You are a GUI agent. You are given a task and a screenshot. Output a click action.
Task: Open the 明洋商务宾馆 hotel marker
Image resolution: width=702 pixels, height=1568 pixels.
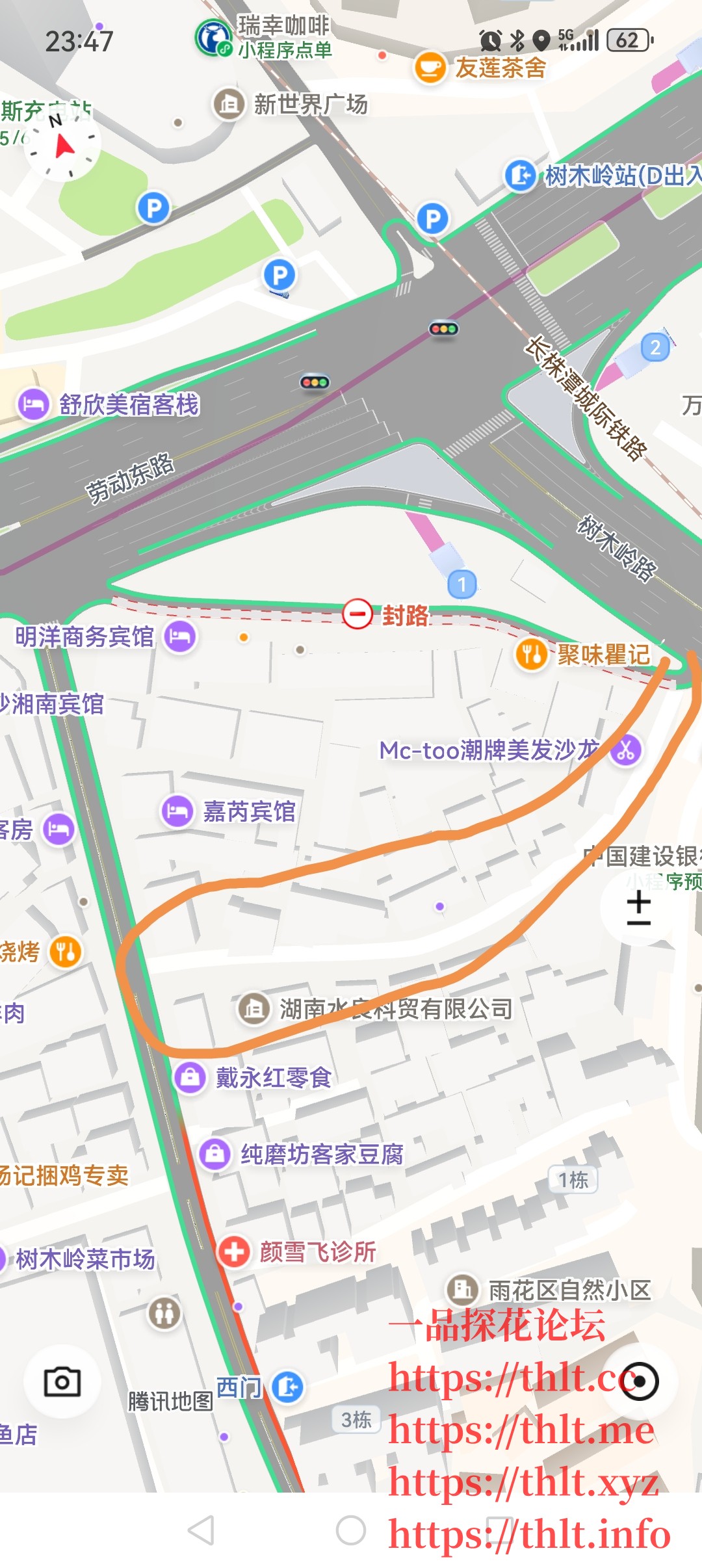coord(180,636)
